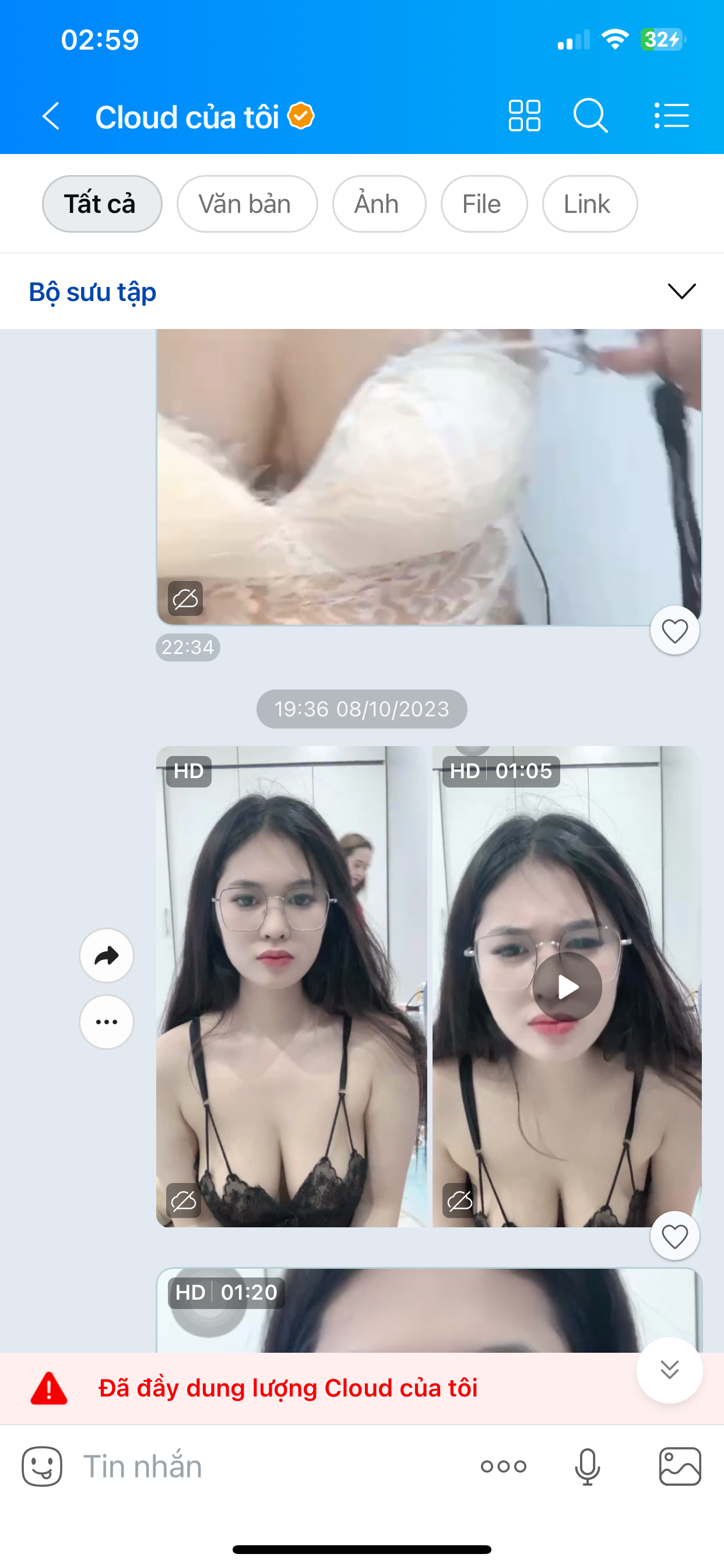The width and height of the screenshot is (724, 1568).
Task: Open the grid view icon
Action: (524, 116)
